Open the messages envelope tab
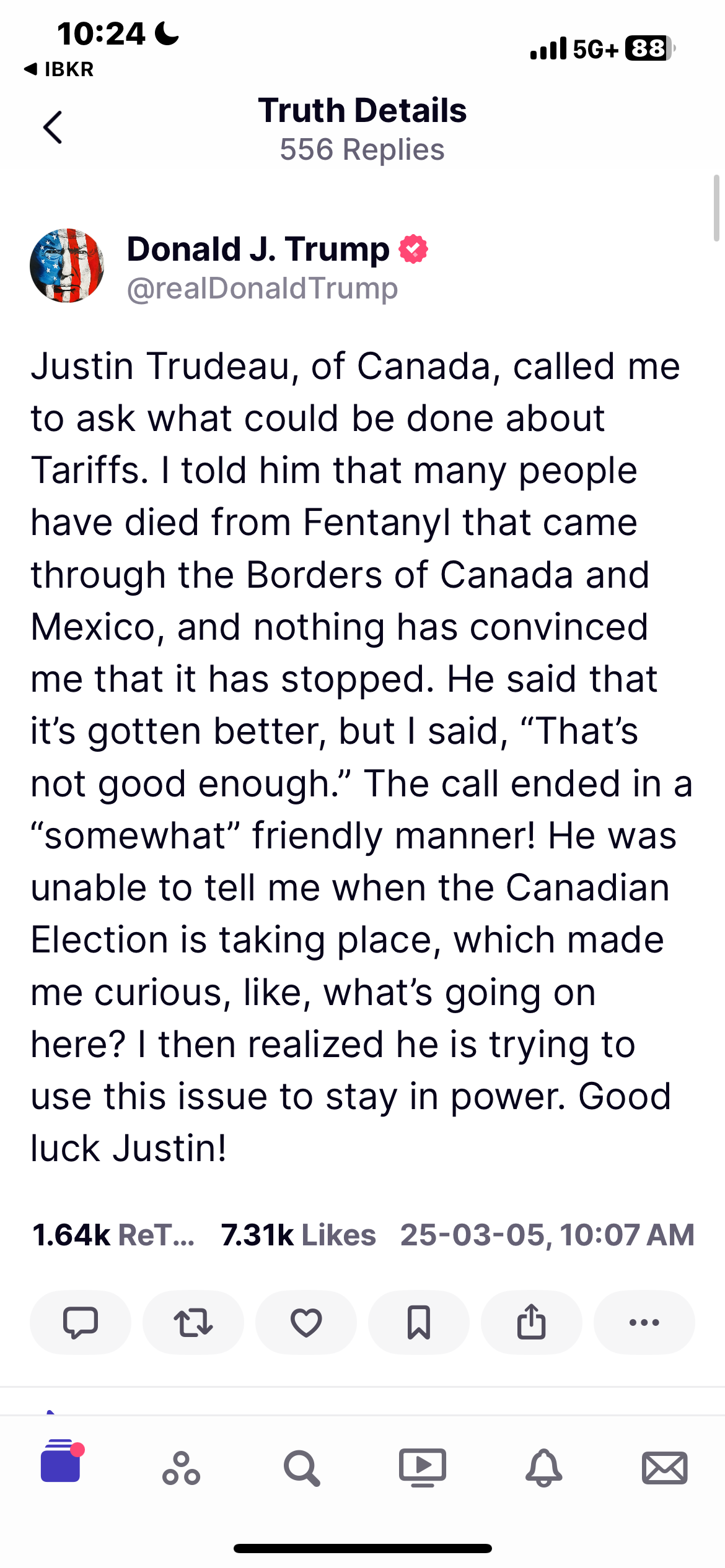 pos(664,1468)
